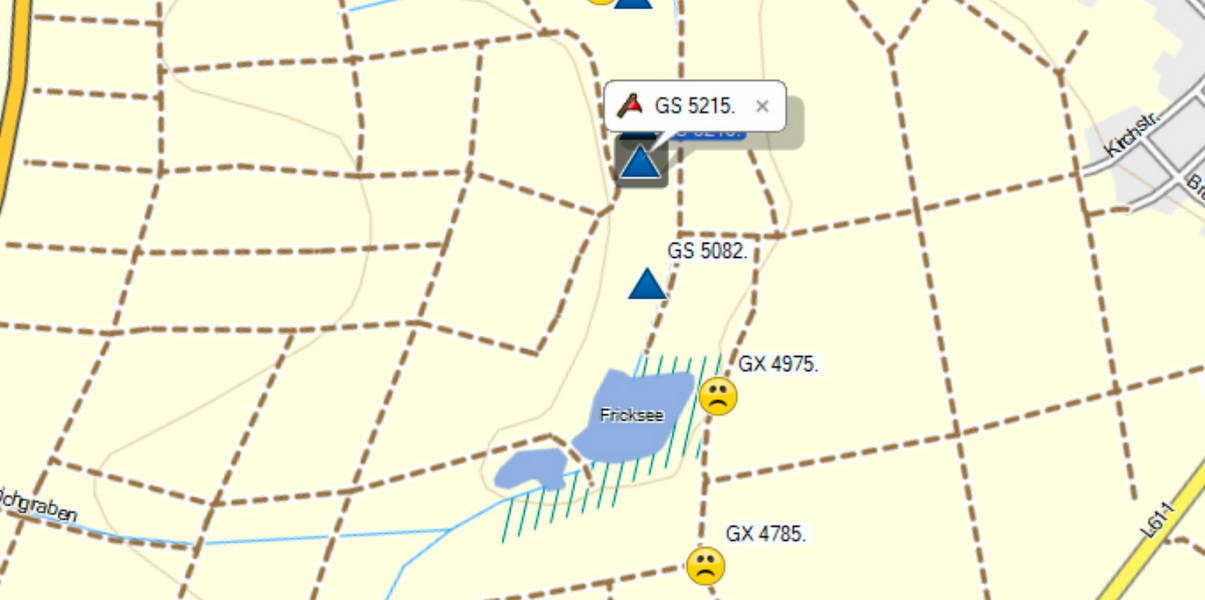Select the GX 4785 sad face marker
The width and height of the screenshot is (1205, 600).
coord(705,567)
